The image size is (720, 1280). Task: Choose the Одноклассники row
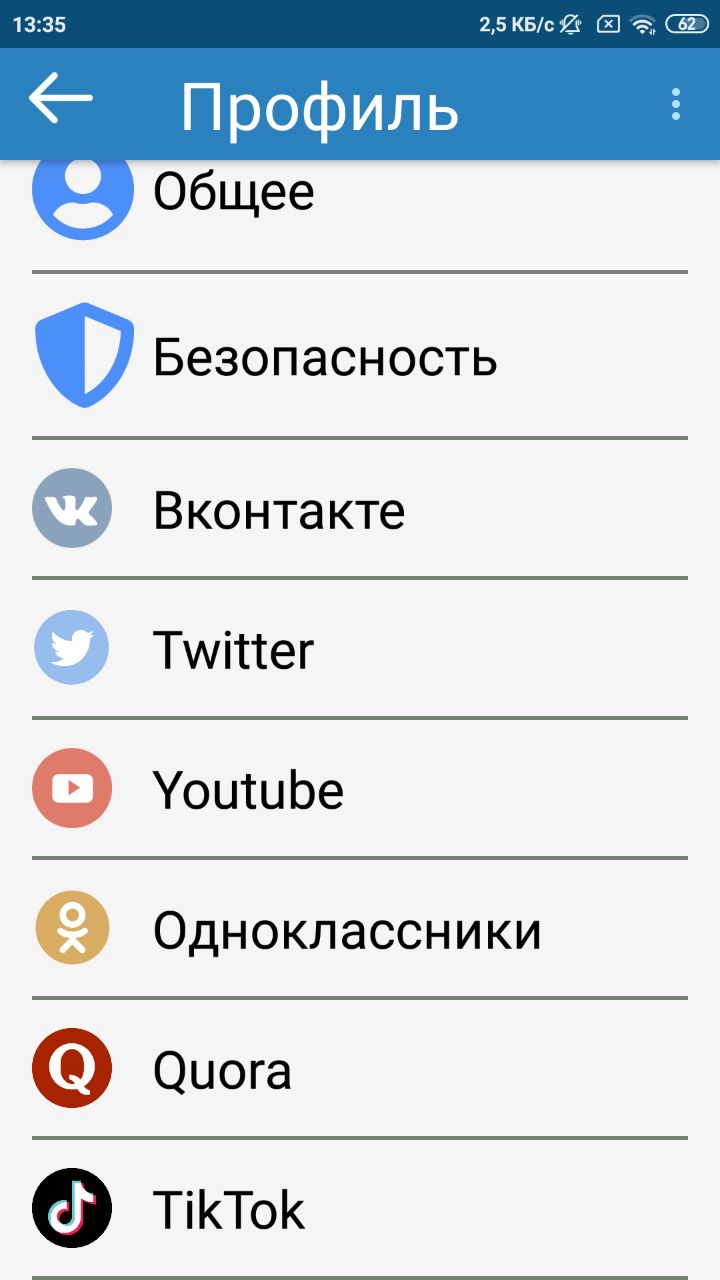pos(346,931)
